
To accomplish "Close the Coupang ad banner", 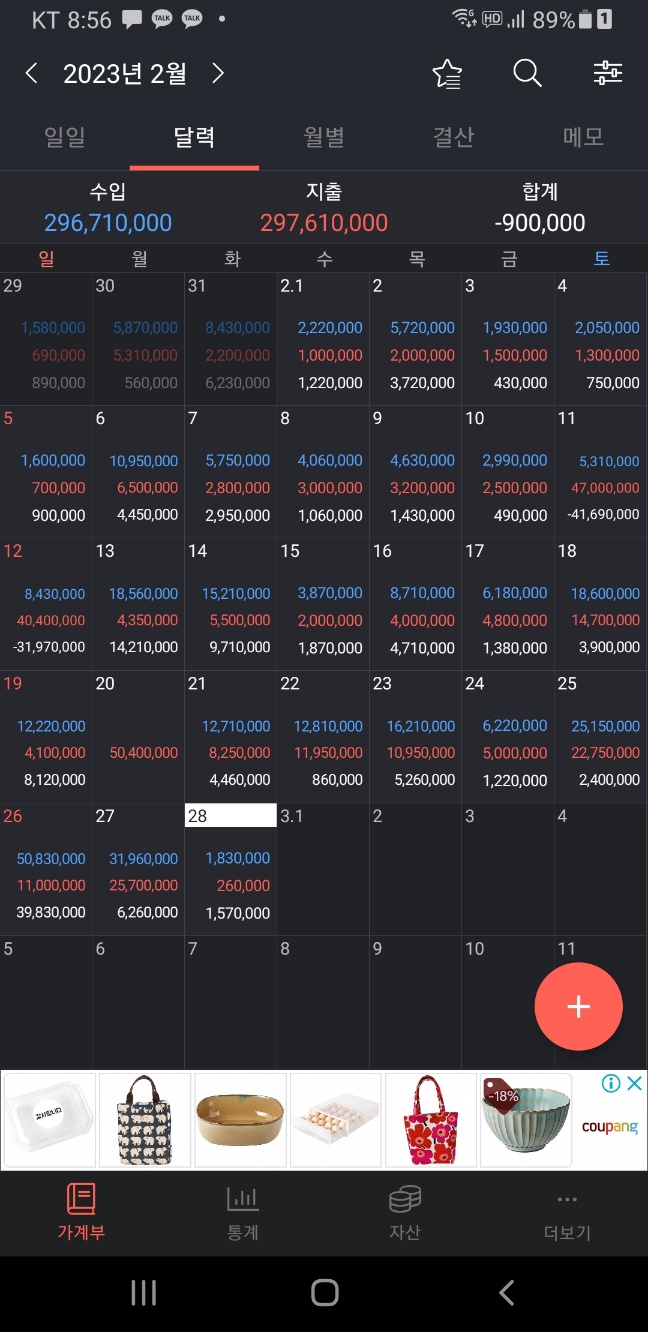I will pyautogui.click(x=635, y=1083).
